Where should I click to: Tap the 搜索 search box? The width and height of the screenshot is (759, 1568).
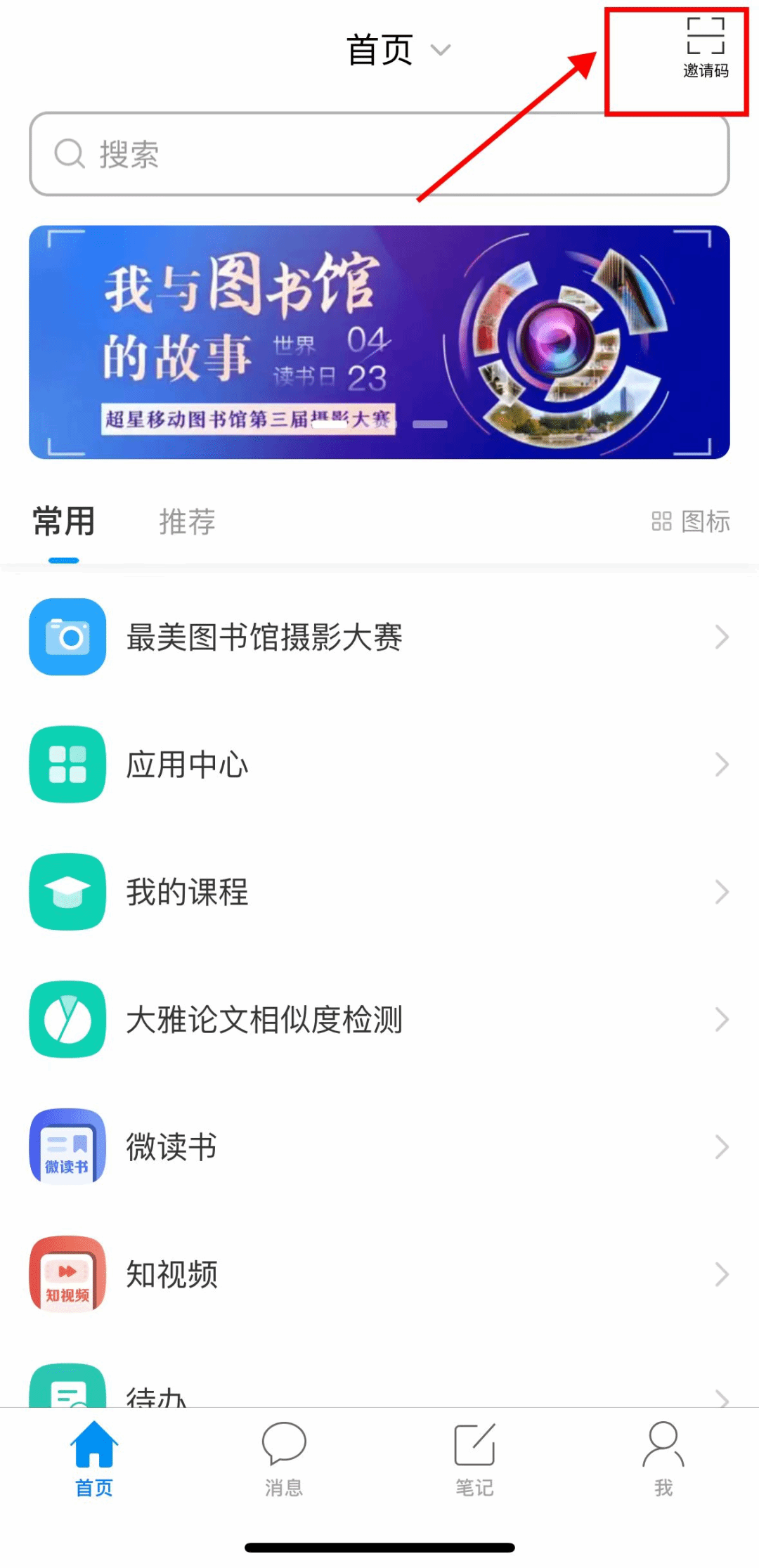click(379, 154)
